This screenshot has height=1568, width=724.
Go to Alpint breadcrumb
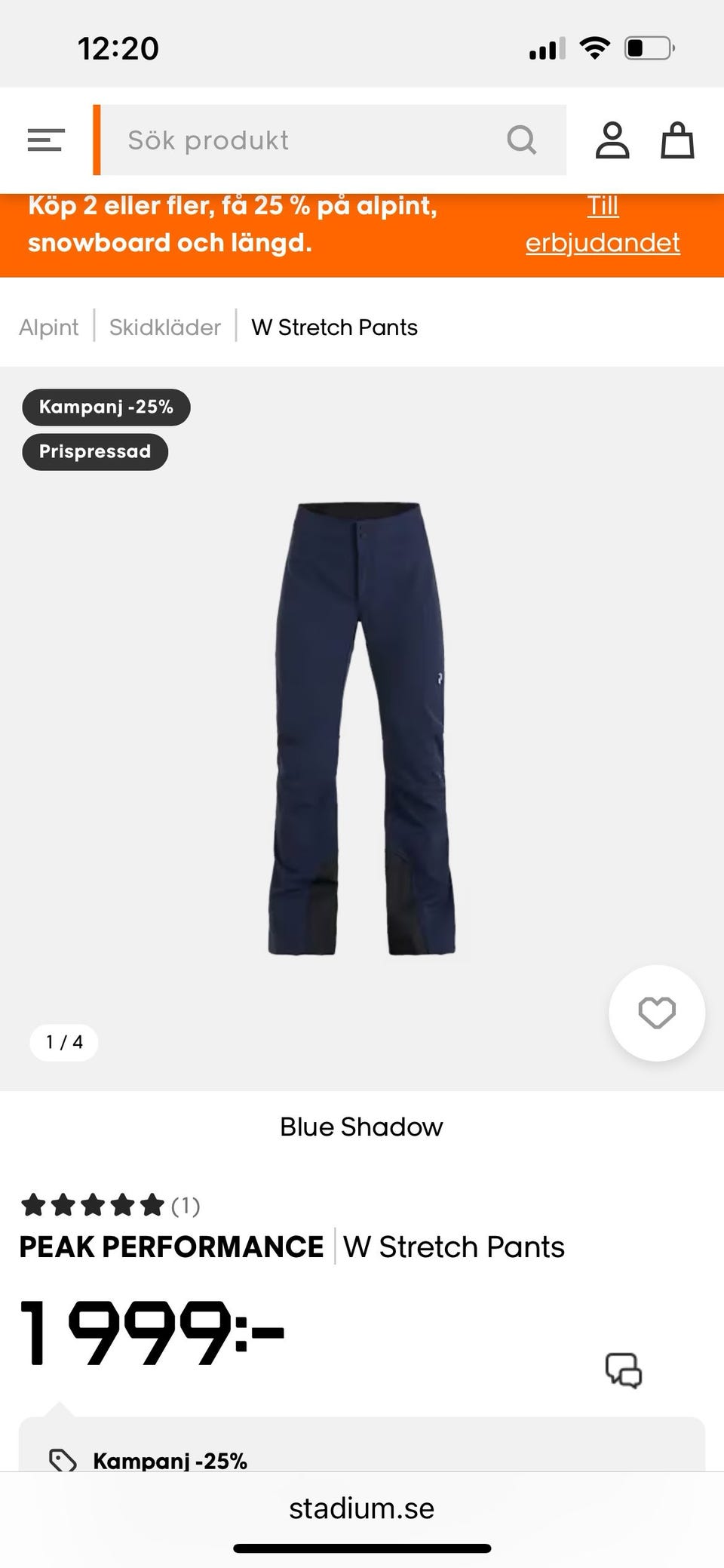coord(49,327)
